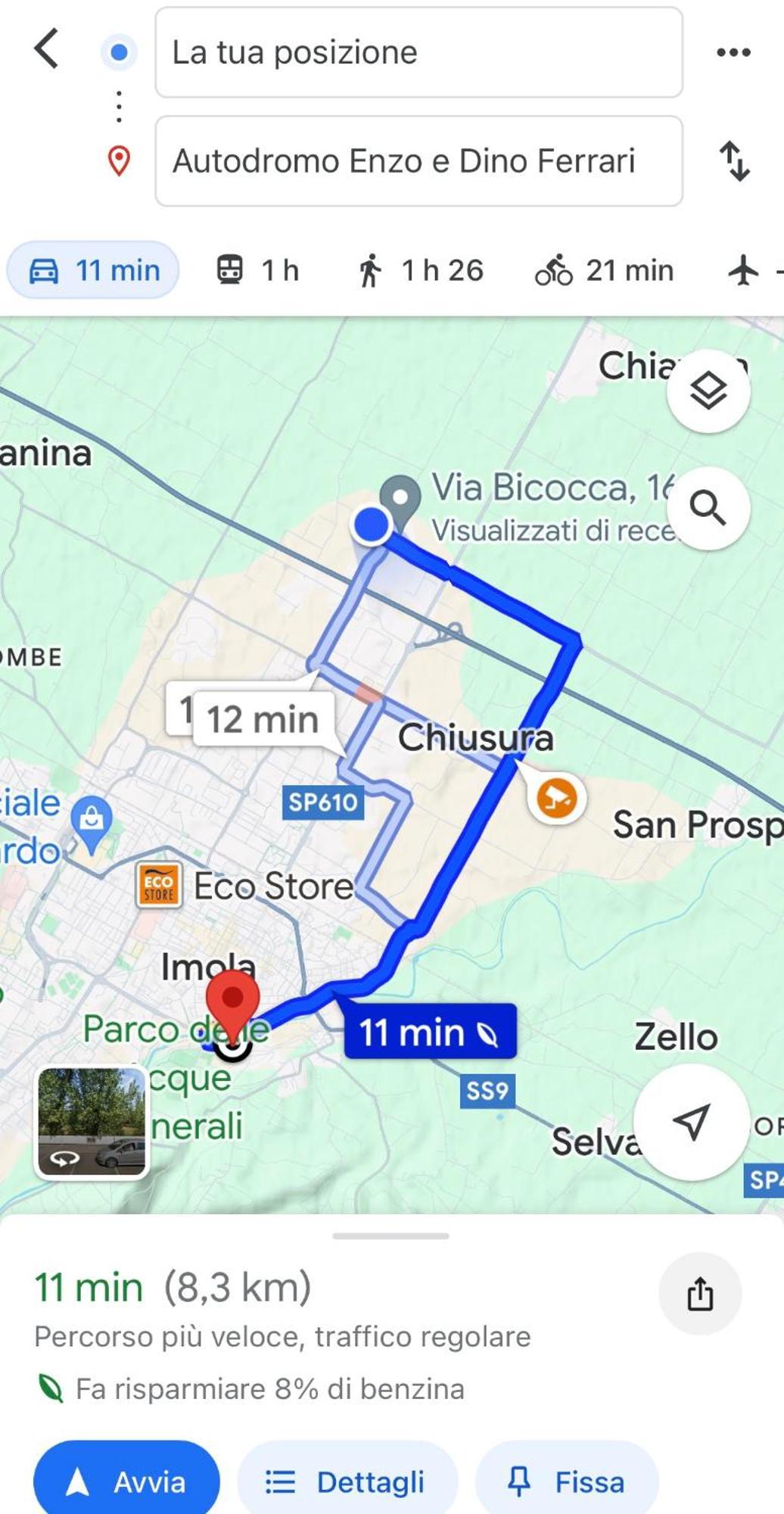Open the Street View thumbnail
The image size is (784, 1514).
pos(92,1123)
